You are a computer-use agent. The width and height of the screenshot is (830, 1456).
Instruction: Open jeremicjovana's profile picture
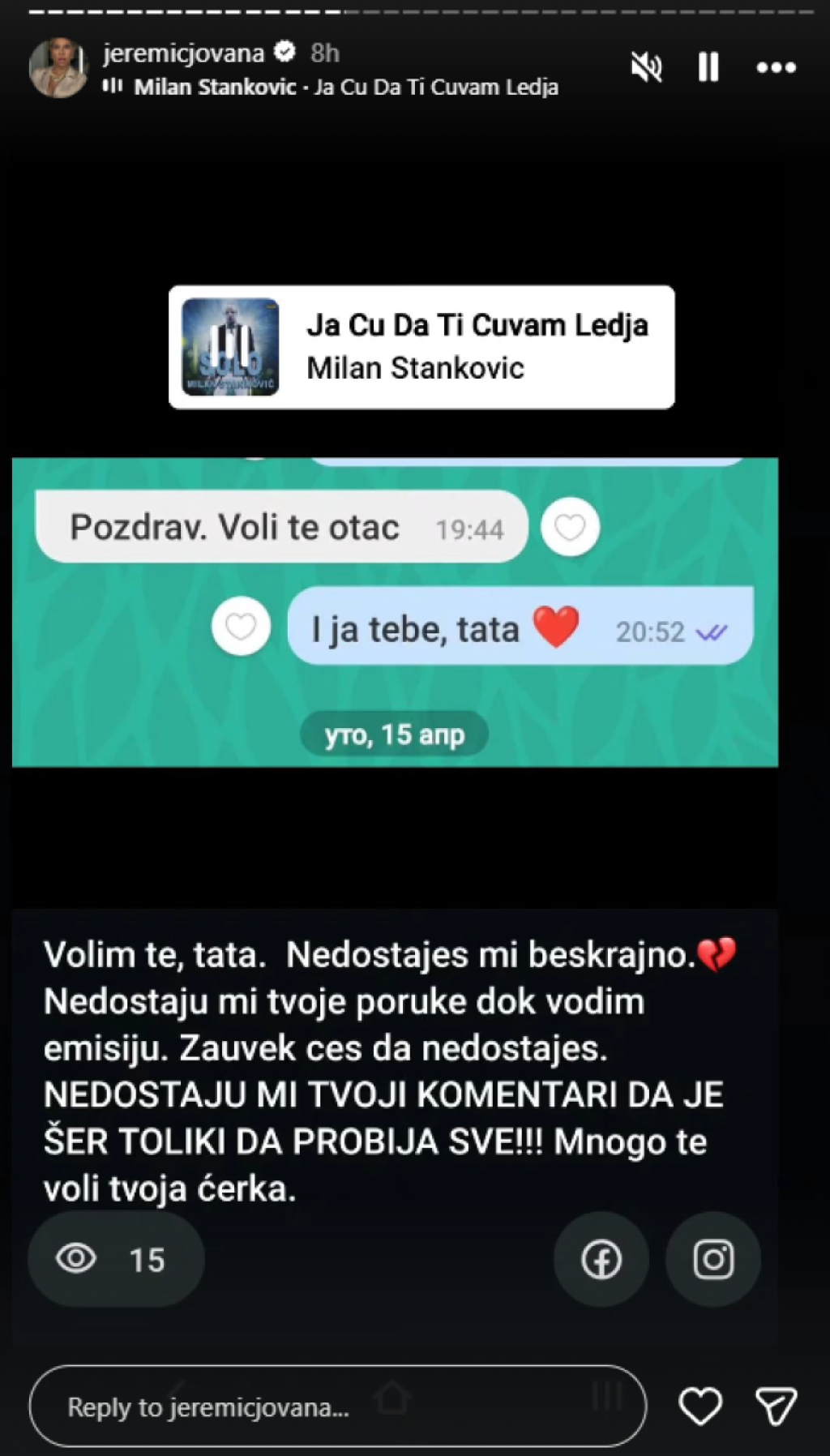pyautogui.click(x=58, y=68)
